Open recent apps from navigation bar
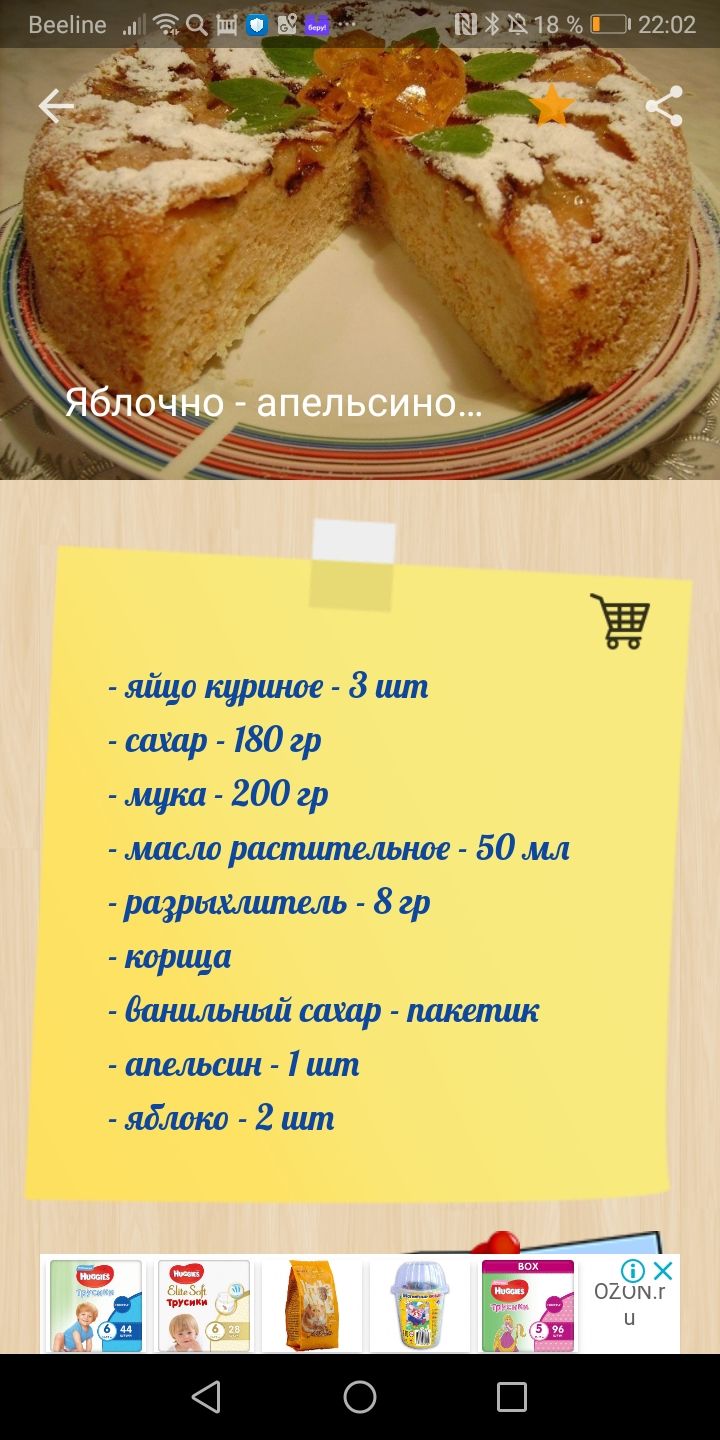The height and width of the screenshot is (1440, 720). (x=512, y=1397)
